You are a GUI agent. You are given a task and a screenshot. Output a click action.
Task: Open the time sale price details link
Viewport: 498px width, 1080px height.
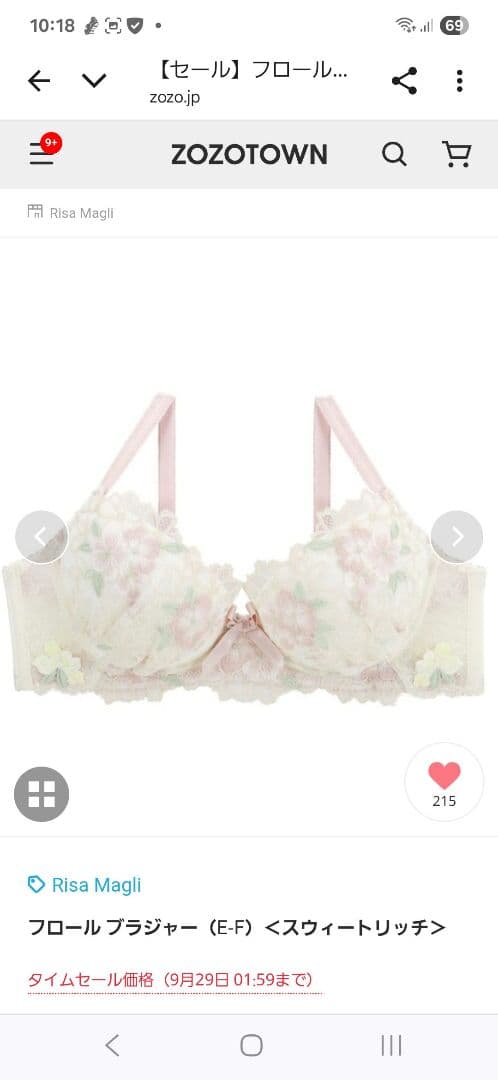tap(171, 980)
